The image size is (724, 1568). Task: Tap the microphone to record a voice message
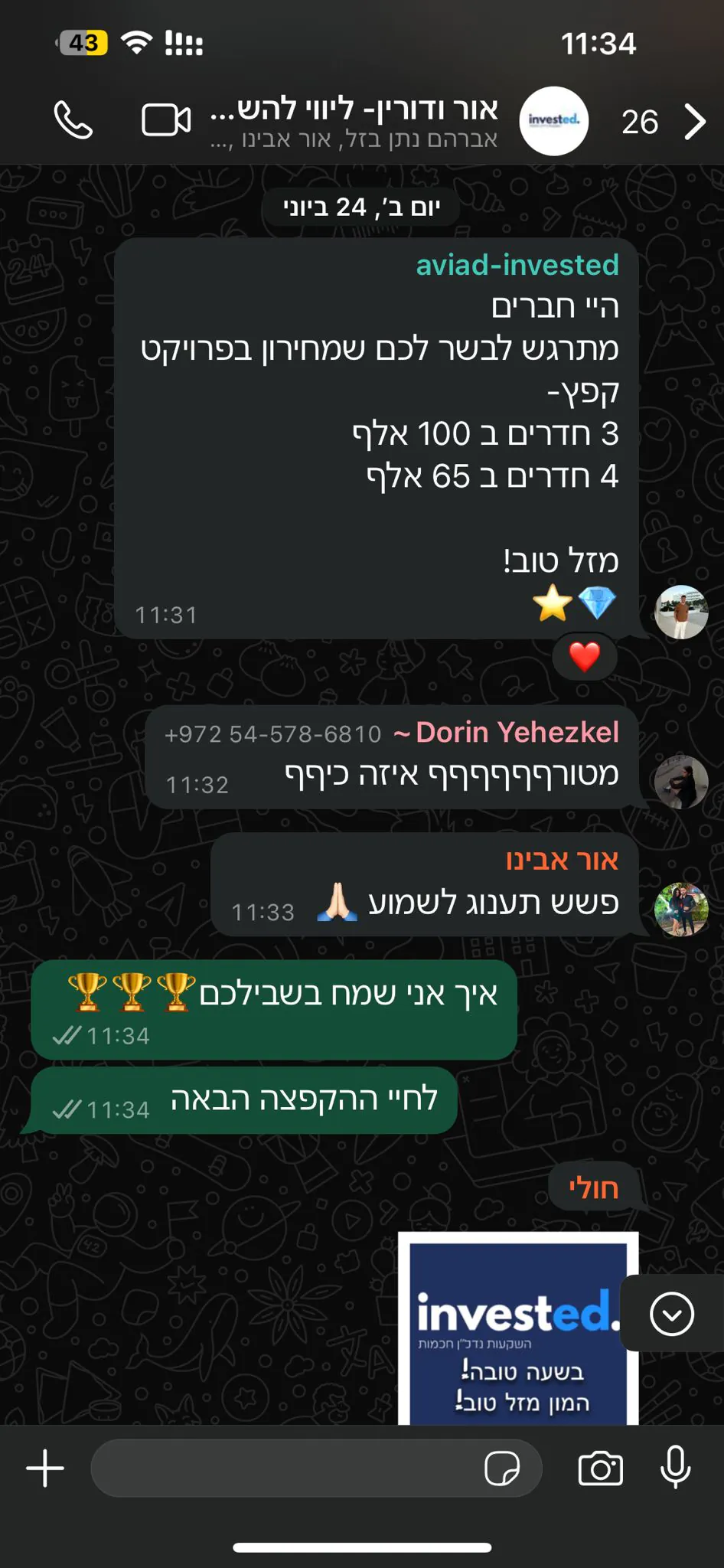[x=676, y=1467]
